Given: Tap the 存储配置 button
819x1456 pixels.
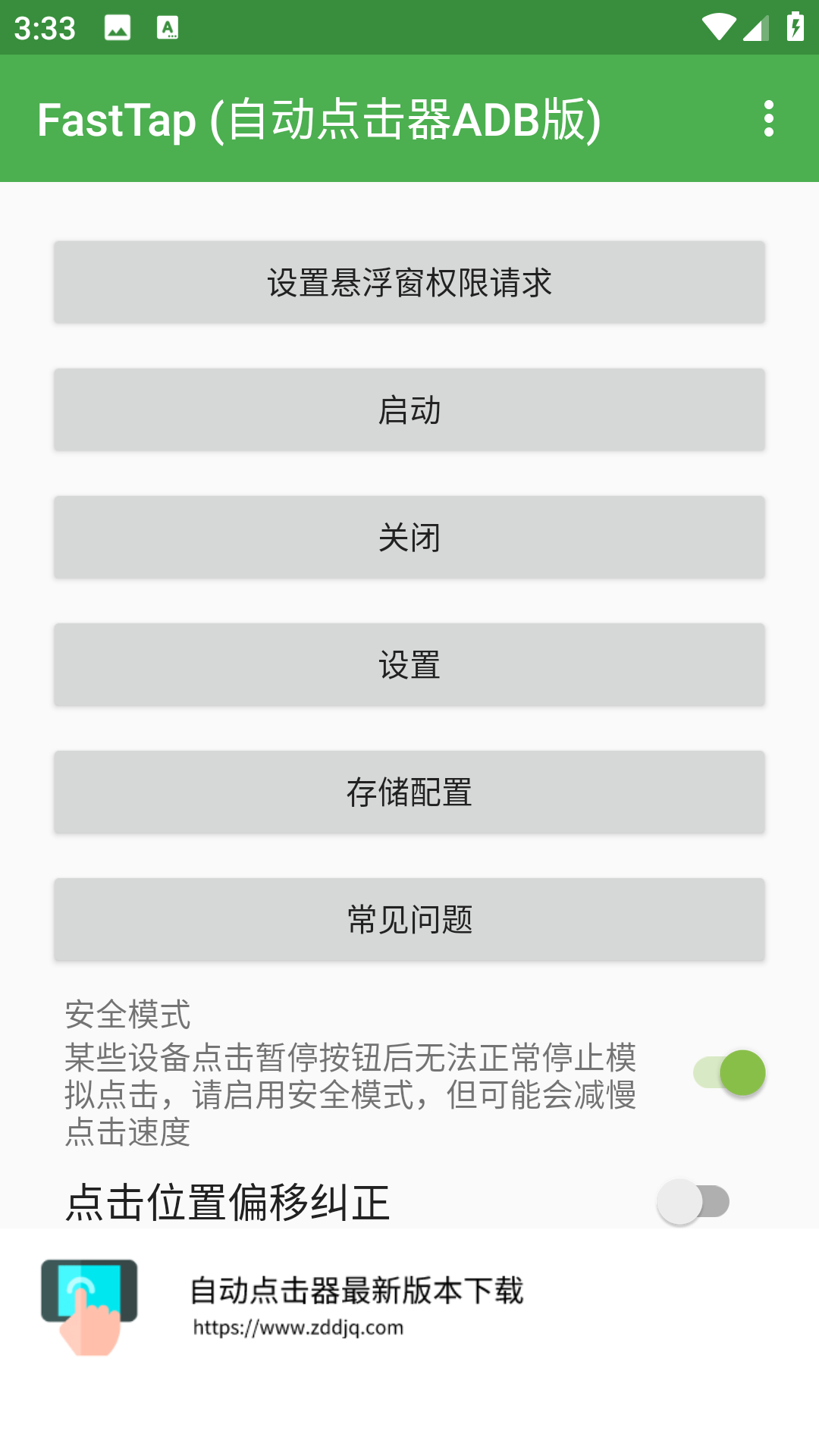Looking at the screenshot, I should (409, 792).
